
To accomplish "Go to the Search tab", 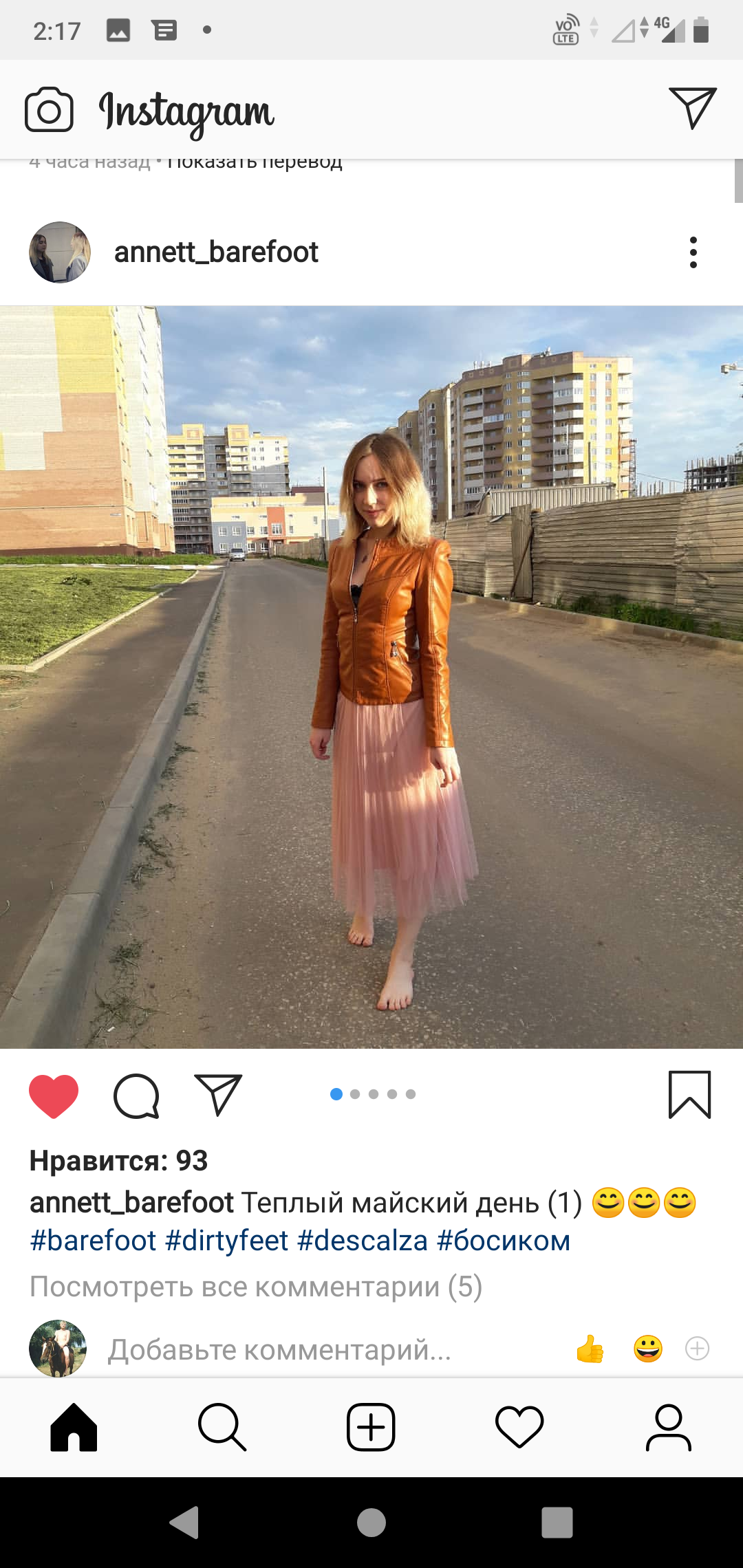I will [x=222, y=1427].
